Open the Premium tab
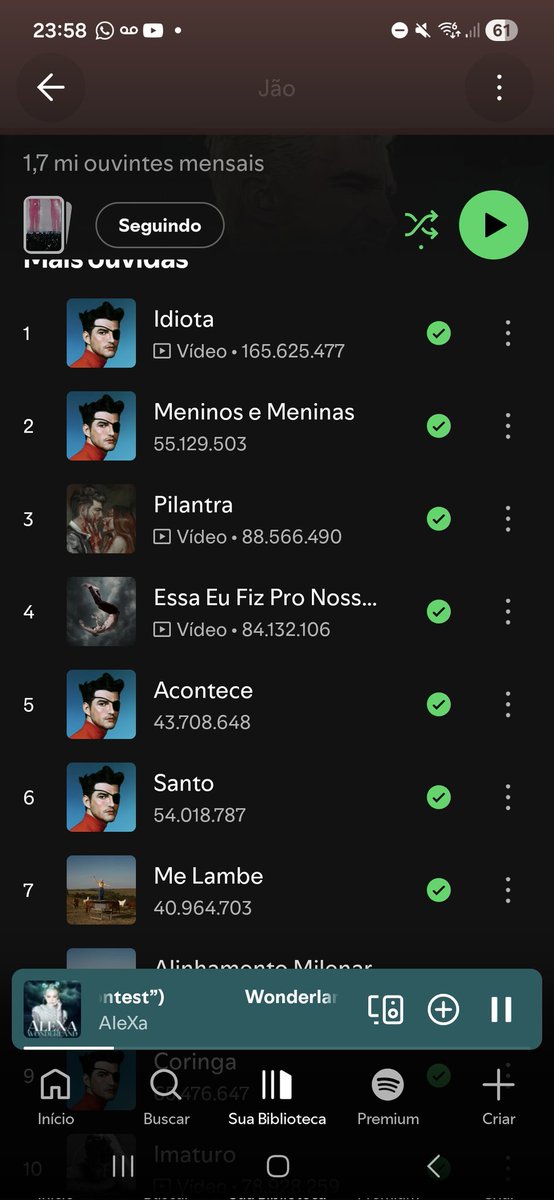This screenshot has height=1200, width=554. [x=388, y=1097]
